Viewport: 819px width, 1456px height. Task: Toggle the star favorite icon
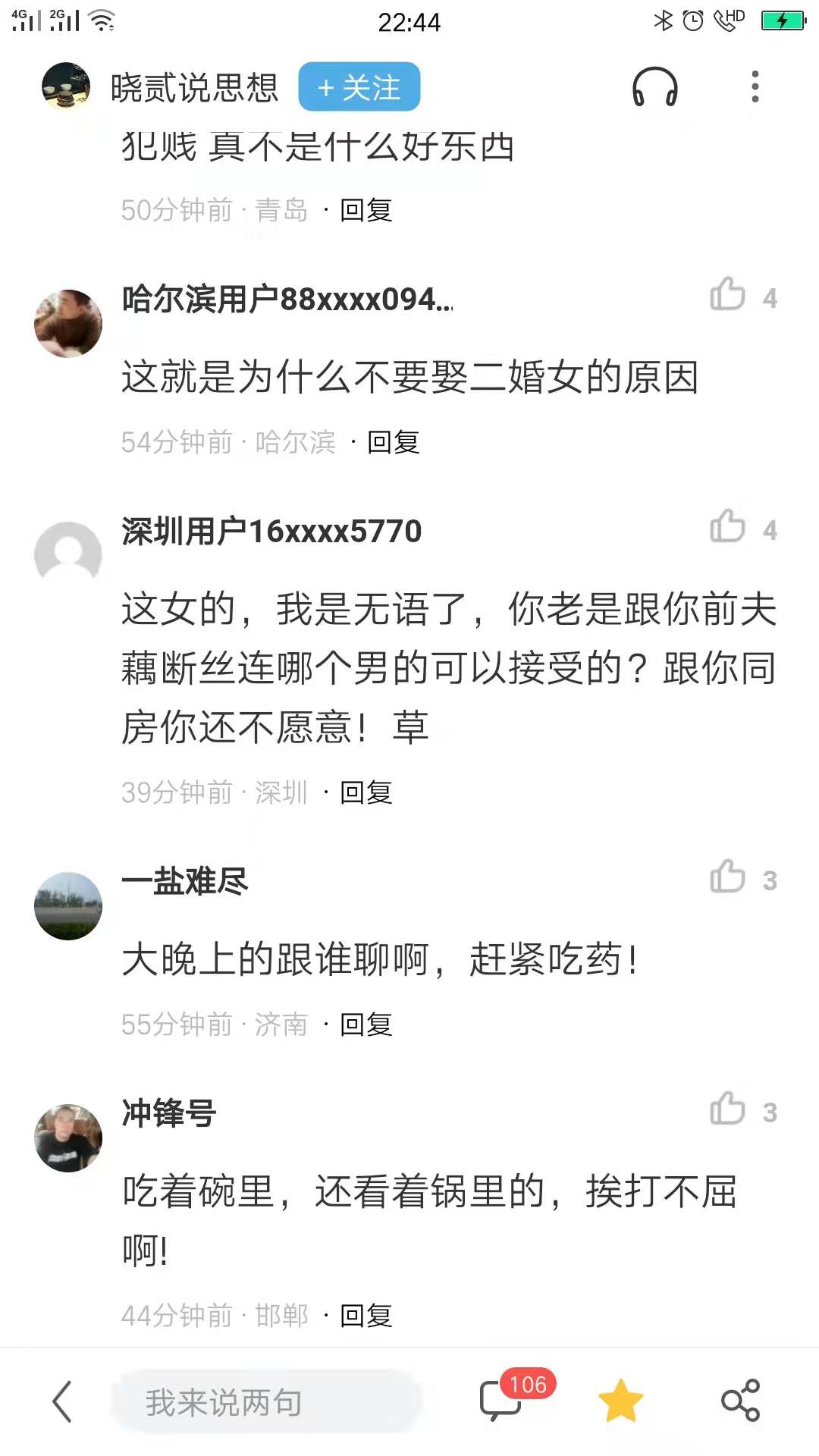coord(620,1401)
